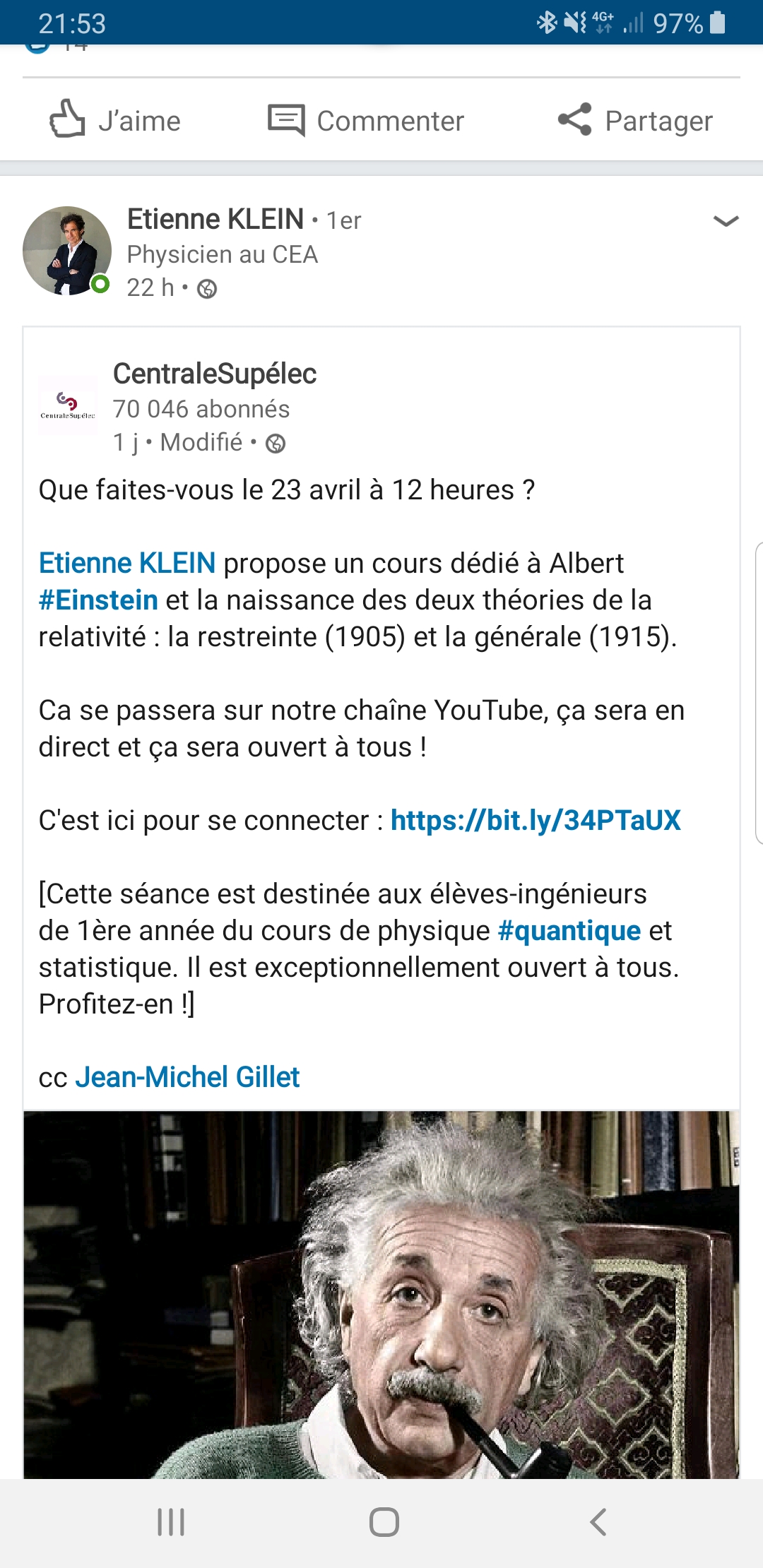Like the post with J'aime
This screenshot has width=763, height=1568.
click(x=115, y=120)
